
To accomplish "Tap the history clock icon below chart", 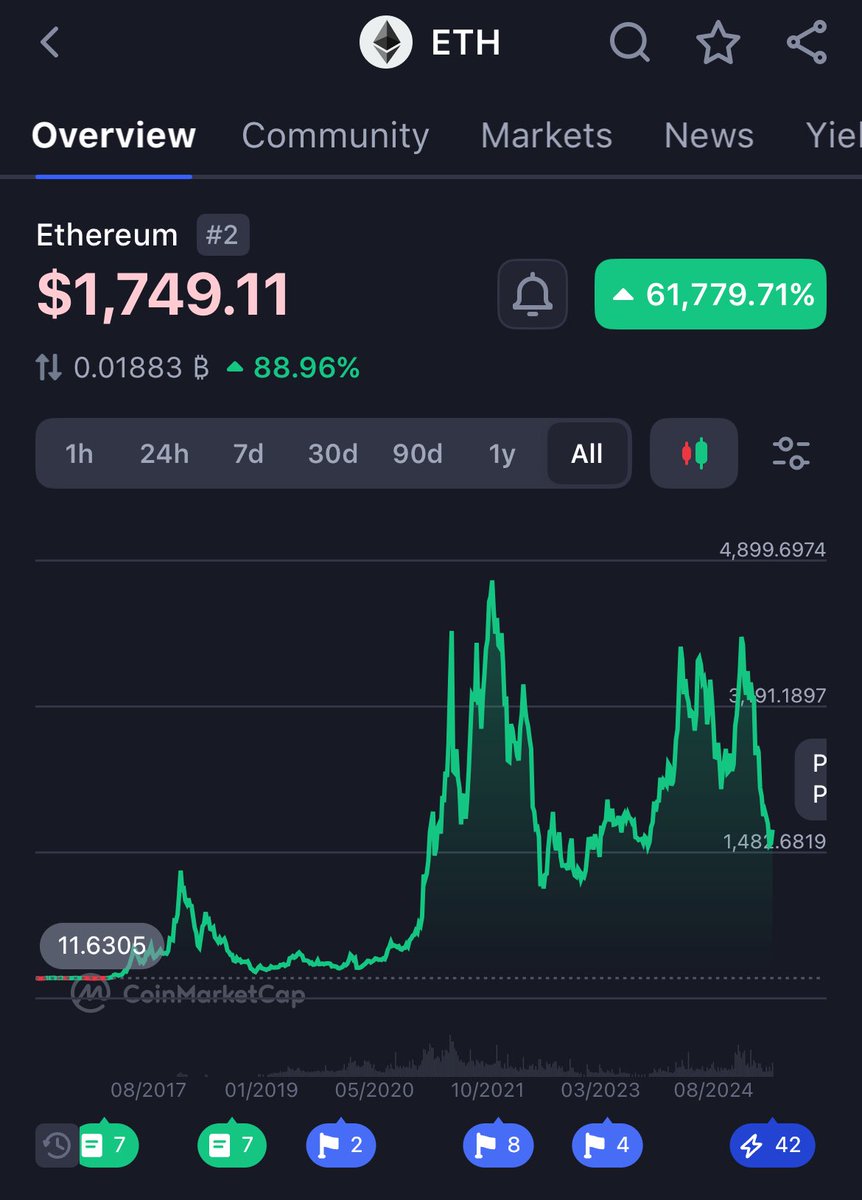I will [57, 1145].
